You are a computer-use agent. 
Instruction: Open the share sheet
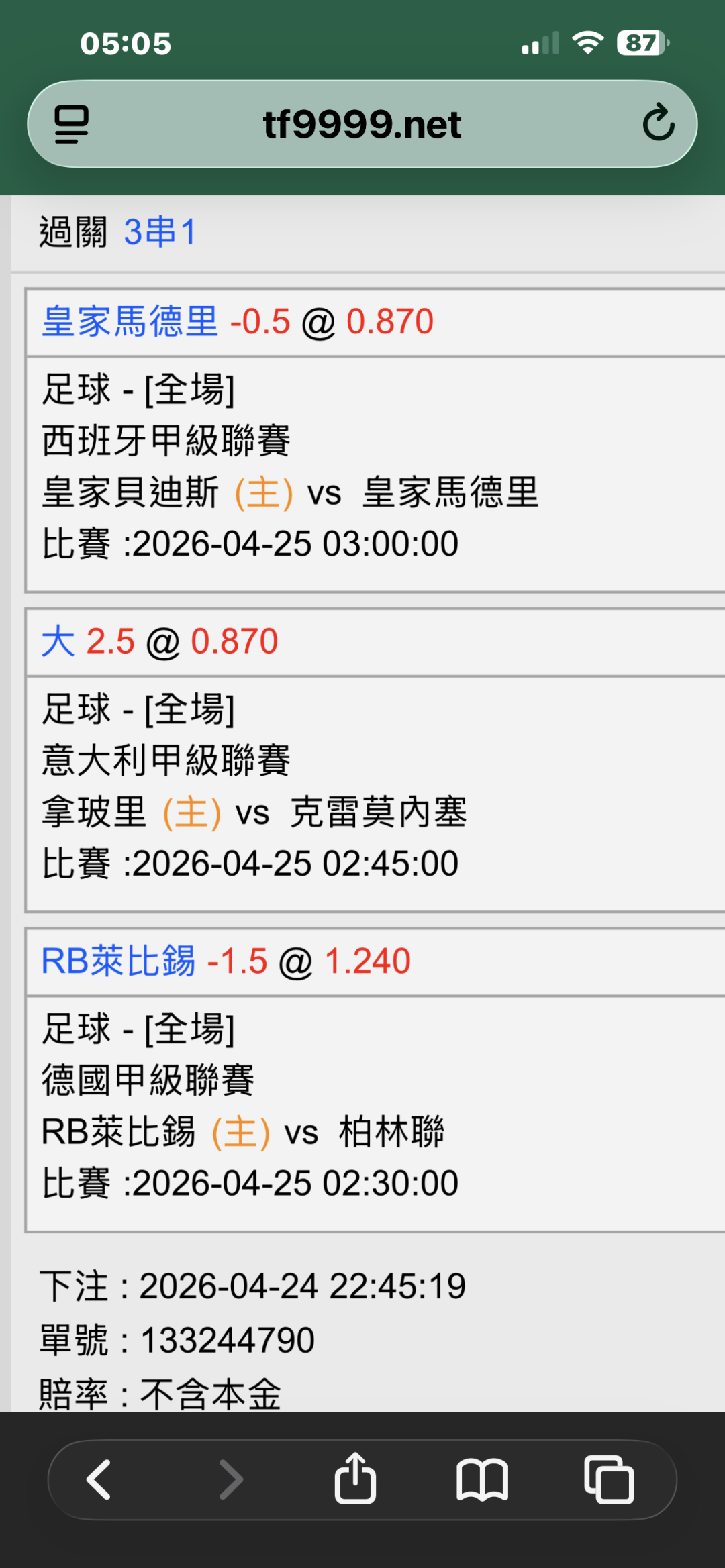tap(355, 1478)
